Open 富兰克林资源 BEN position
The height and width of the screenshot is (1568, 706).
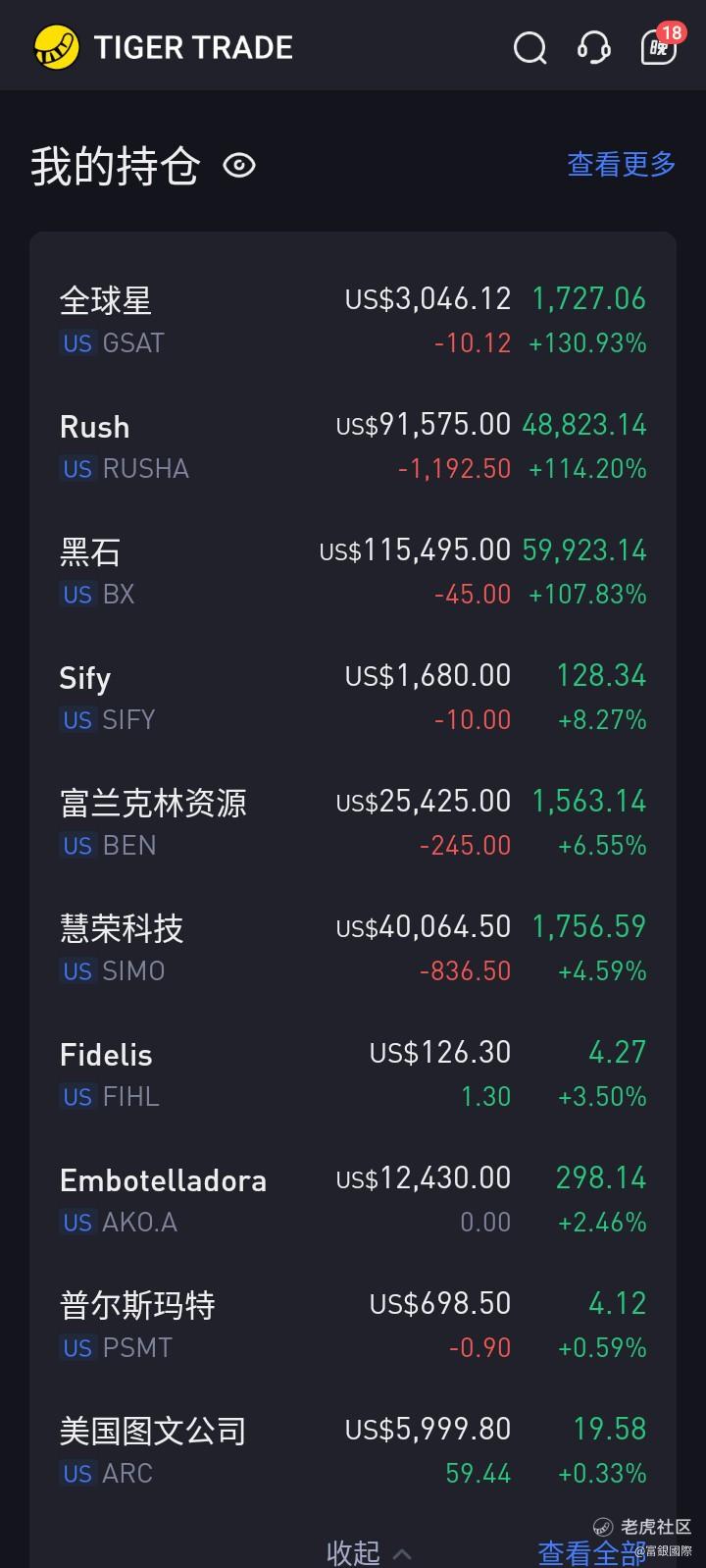click(x=353, y=822)
